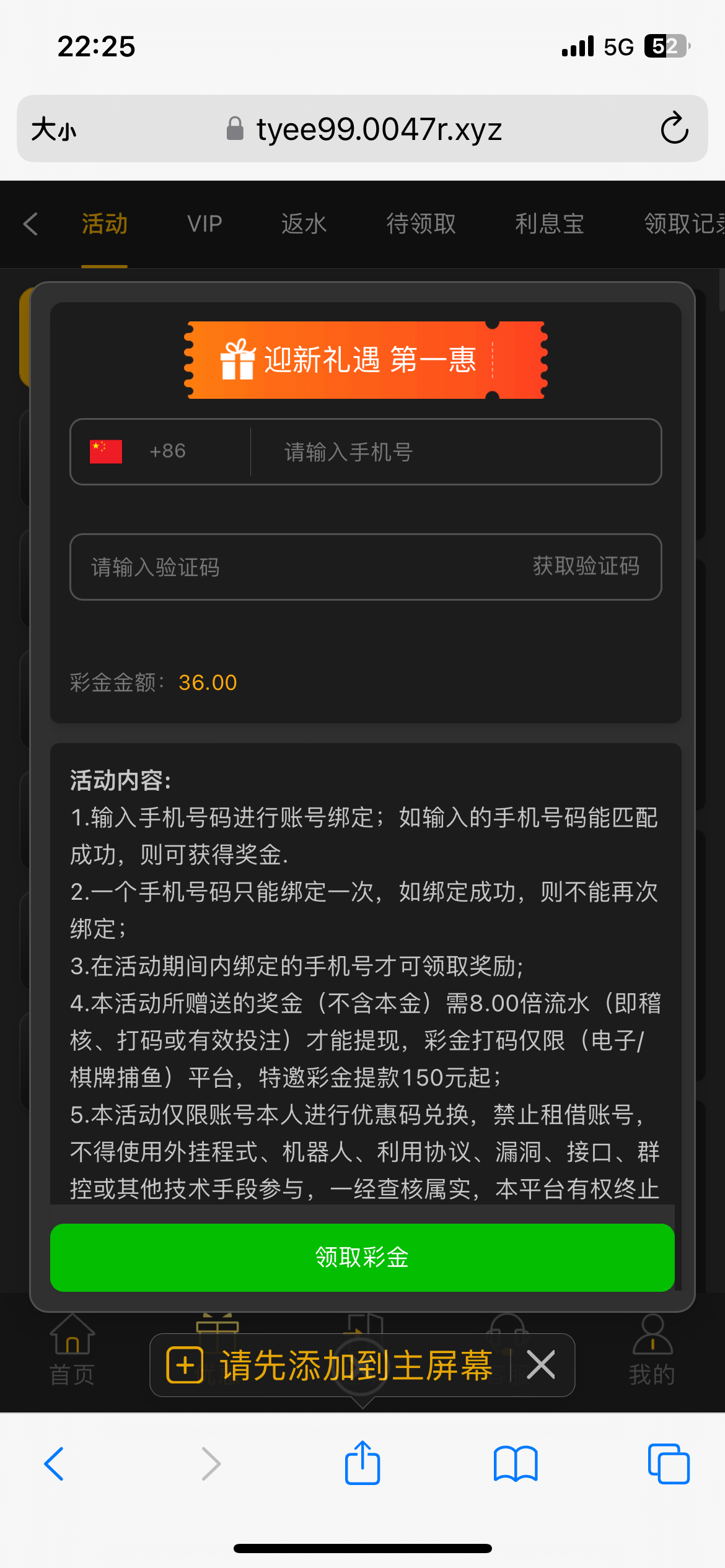This screenshot has width=725, height=1568.
Task: Tap the Safari share button
Action: [362, 1464]
